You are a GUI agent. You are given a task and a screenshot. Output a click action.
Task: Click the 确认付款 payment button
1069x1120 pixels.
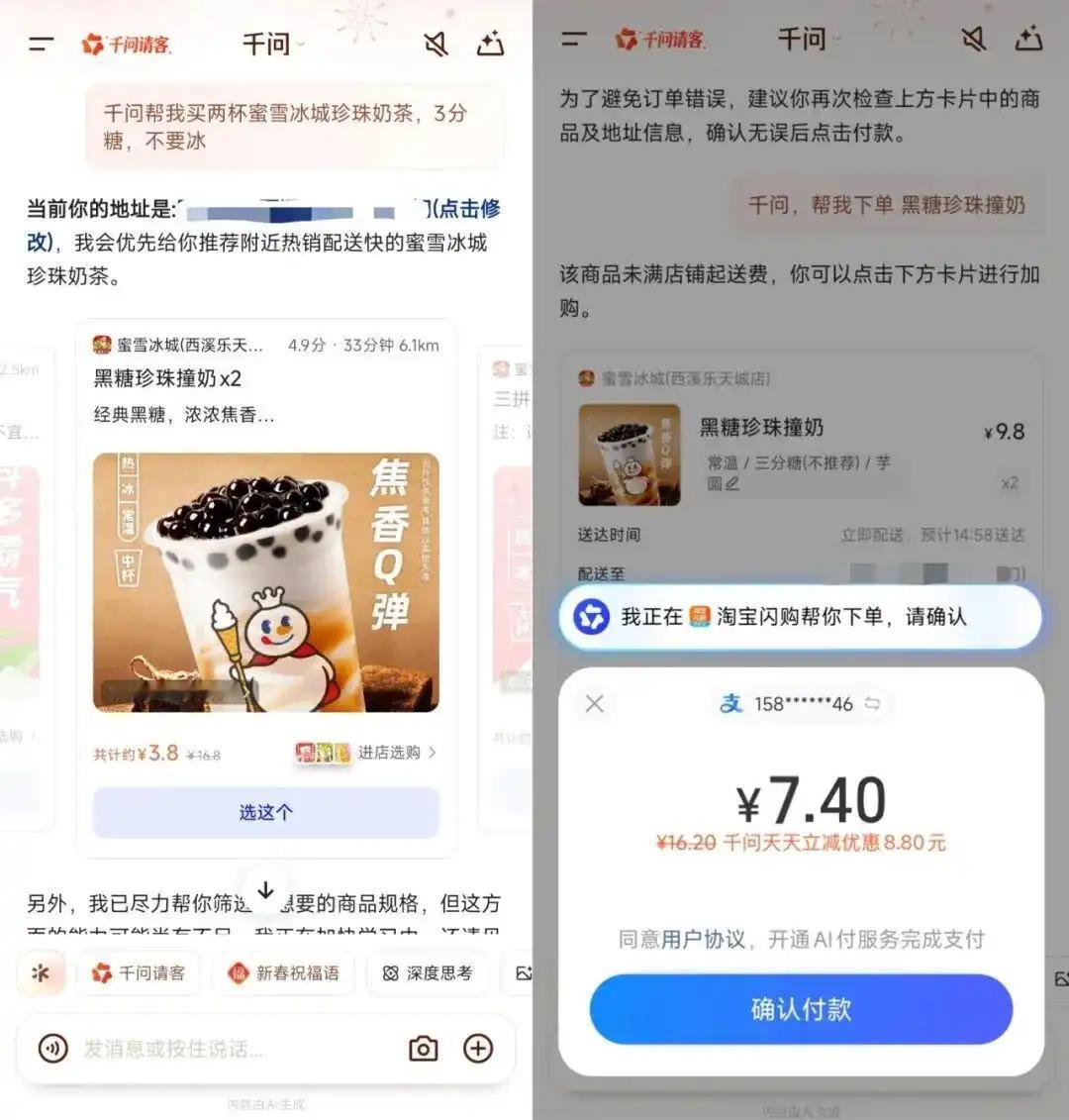(800, 1008)
